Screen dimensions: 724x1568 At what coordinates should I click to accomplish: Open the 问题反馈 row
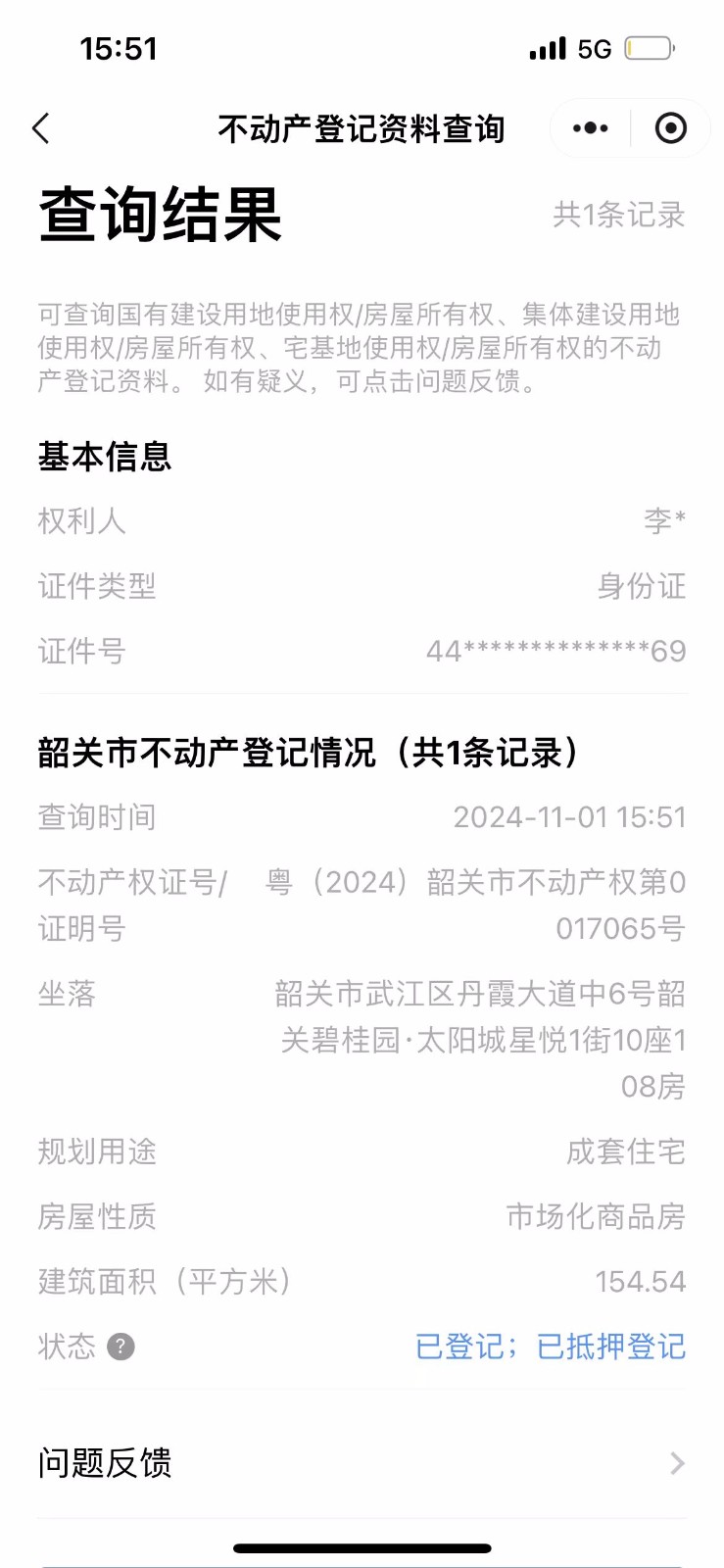tap(362, 1463)
